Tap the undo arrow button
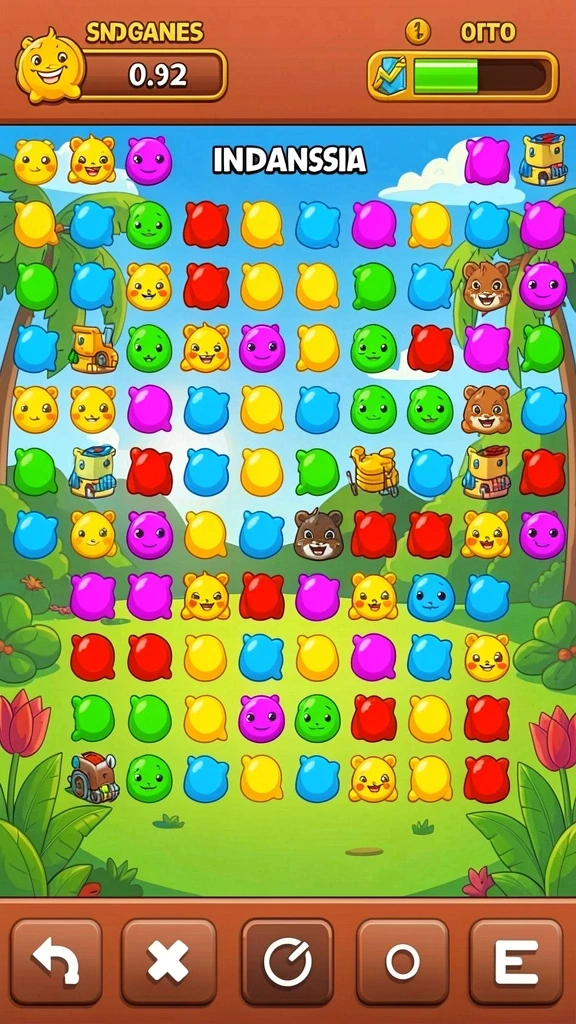576x1024 pixels. coord(56,961)
